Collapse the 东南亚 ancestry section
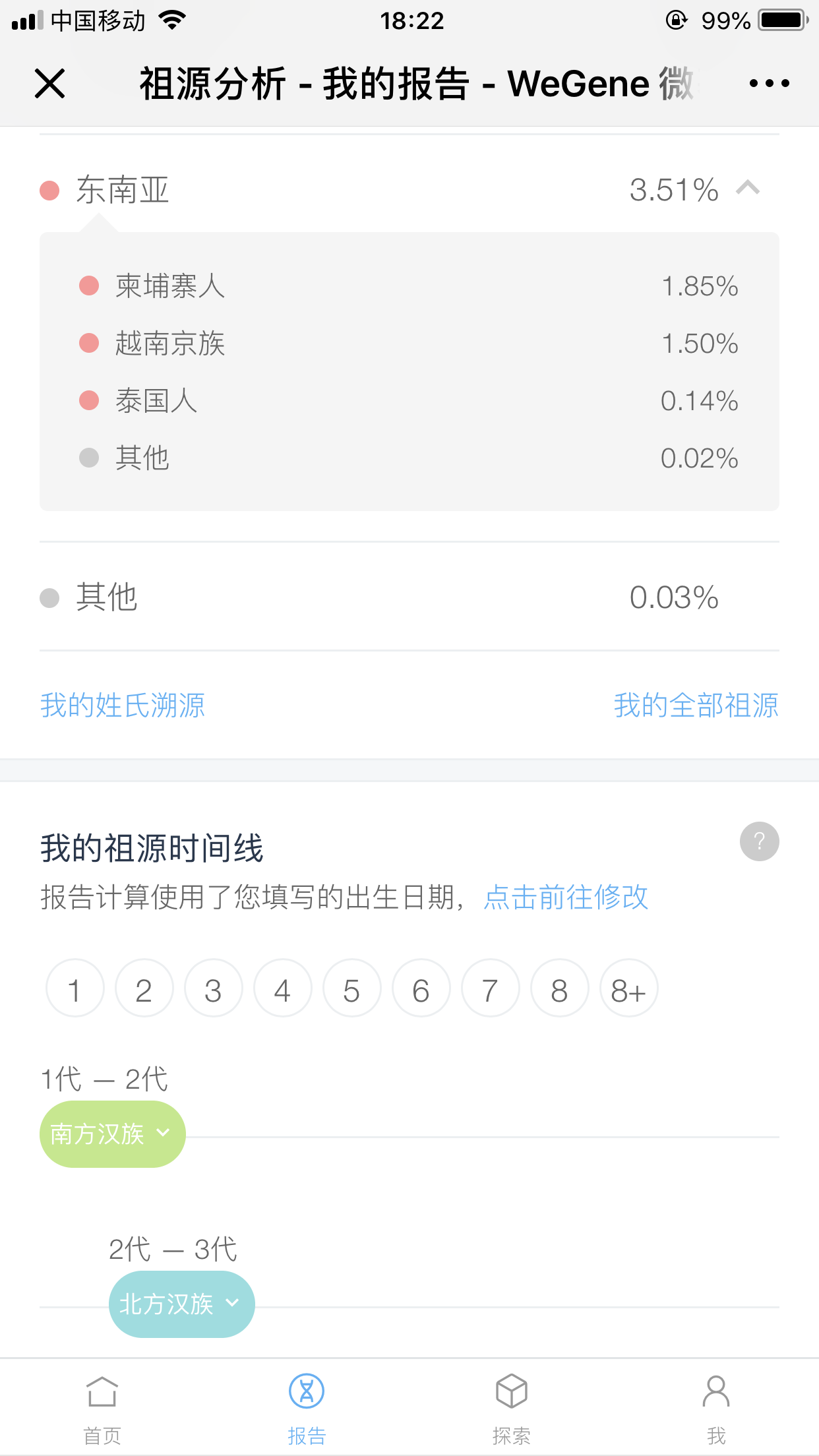This screenshot has height=1456, width=819. tap(748, 189)
